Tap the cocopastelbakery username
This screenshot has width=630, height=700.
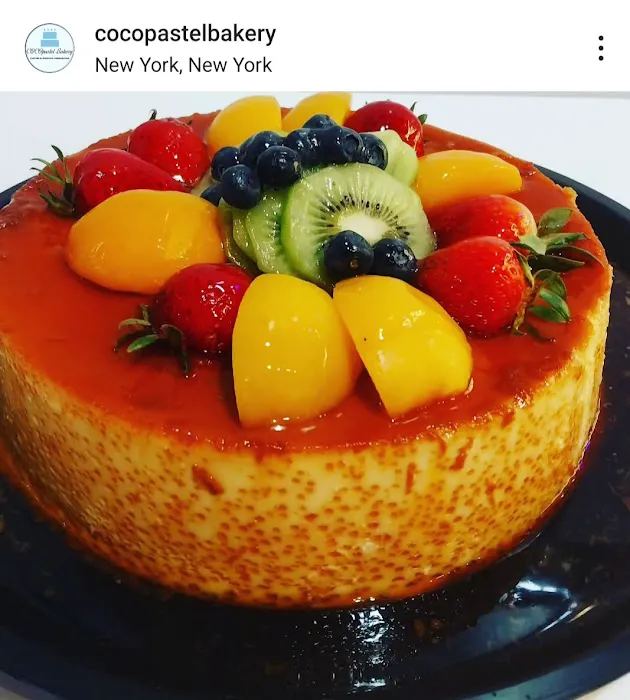point(185,33)
